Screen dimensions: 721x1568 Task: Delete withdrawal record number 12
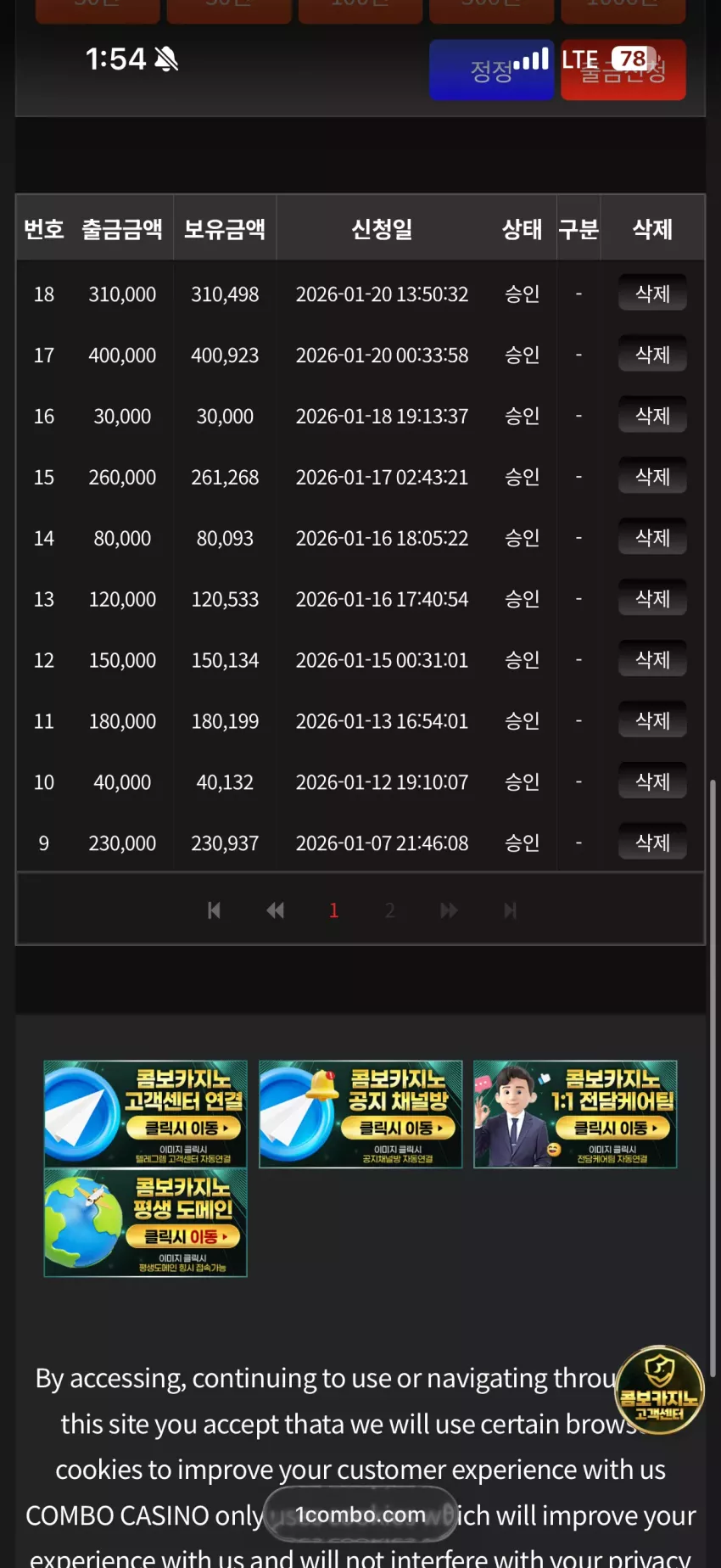pos(652,660)
